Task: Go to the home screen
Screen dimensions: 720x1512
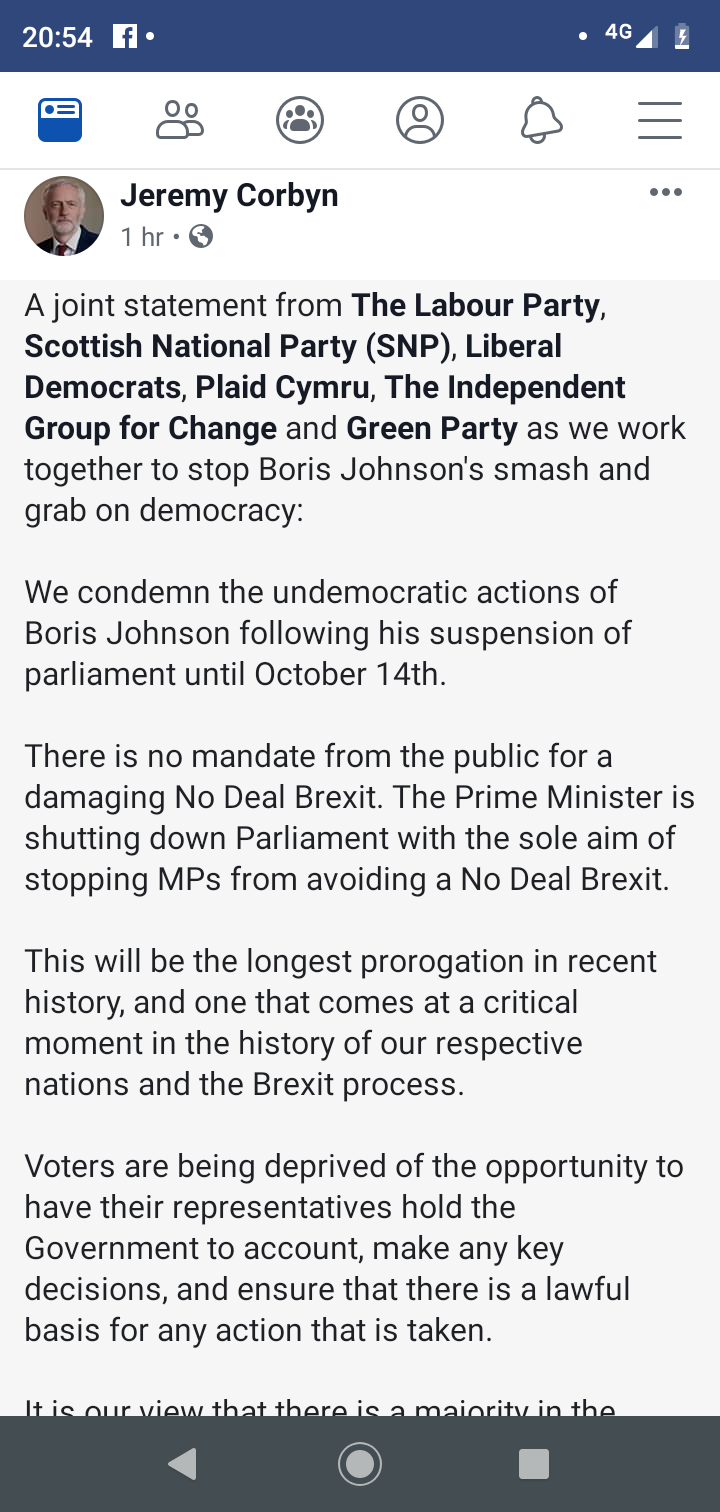Action: click(360, 1464)
